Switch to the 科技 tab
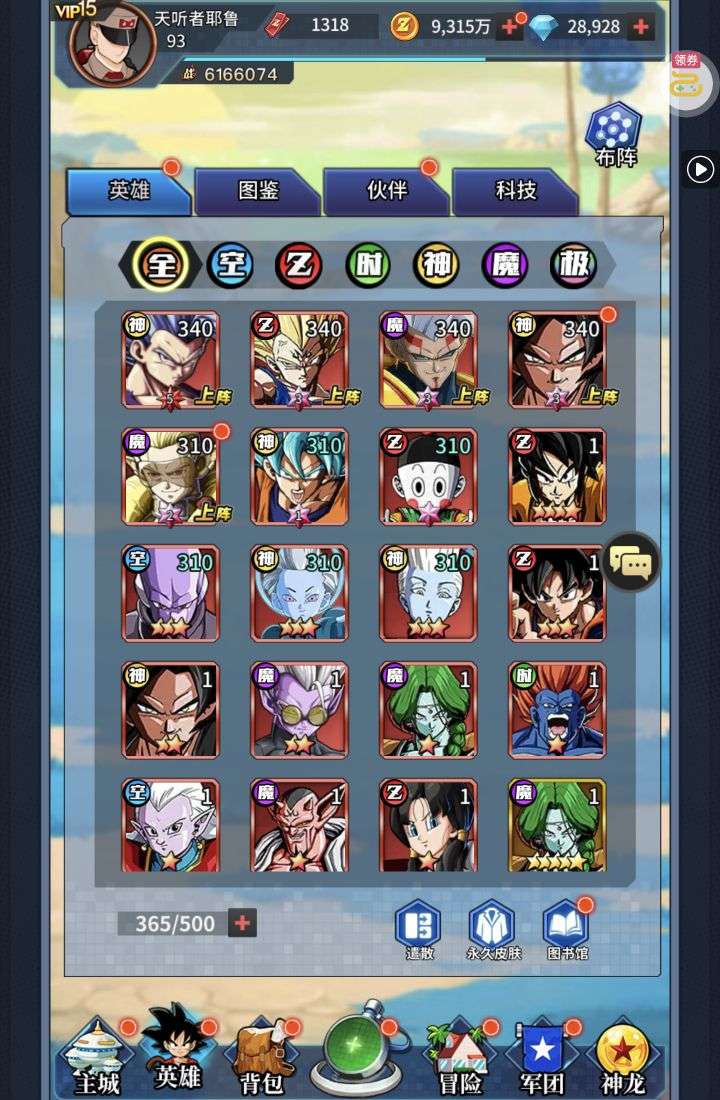720x1100 pixels. coord(515,190)
